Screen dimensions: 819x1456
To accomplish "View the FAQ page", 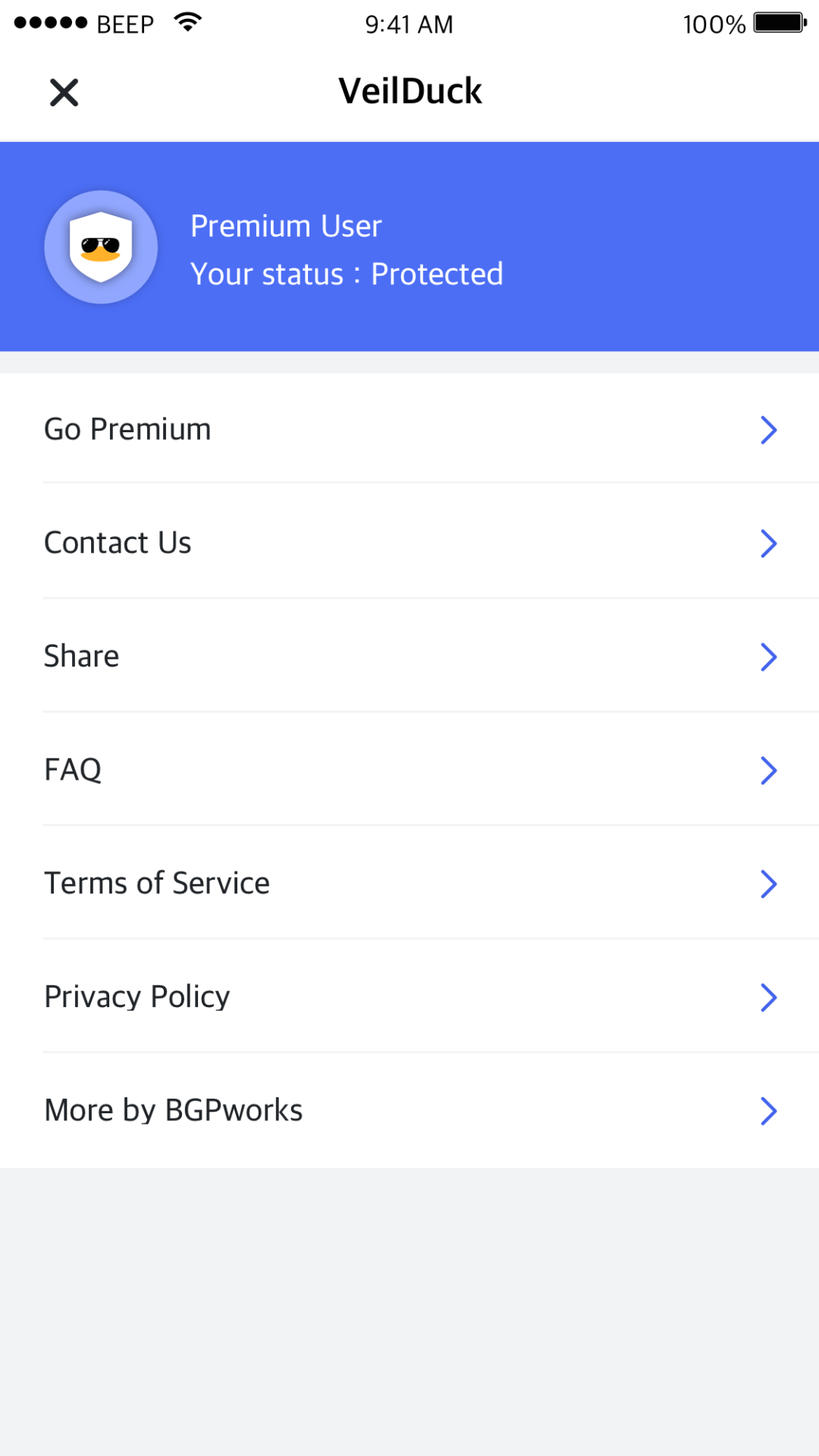I will pos(409,769).
